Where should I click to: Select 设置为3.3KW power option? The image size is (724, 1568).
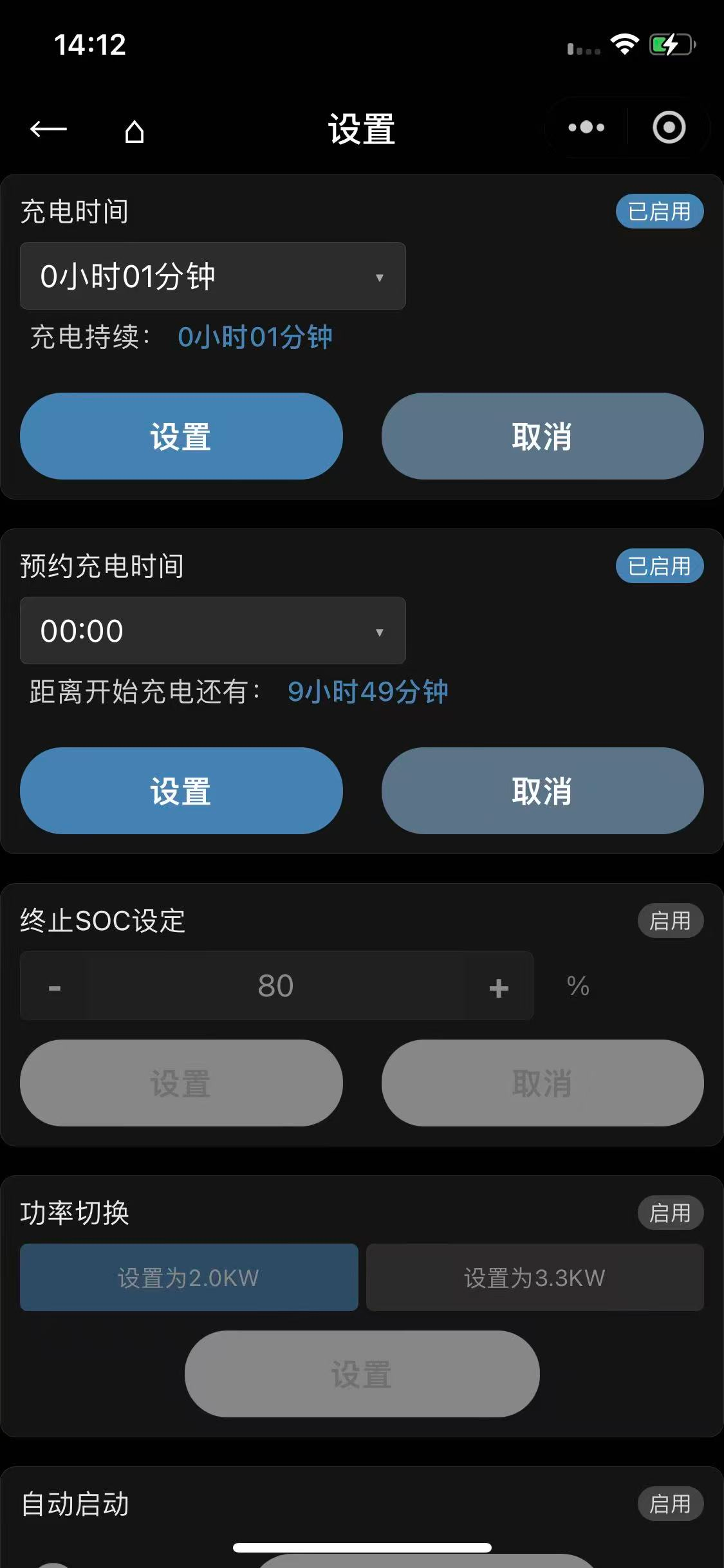[x=535, y=1278]
